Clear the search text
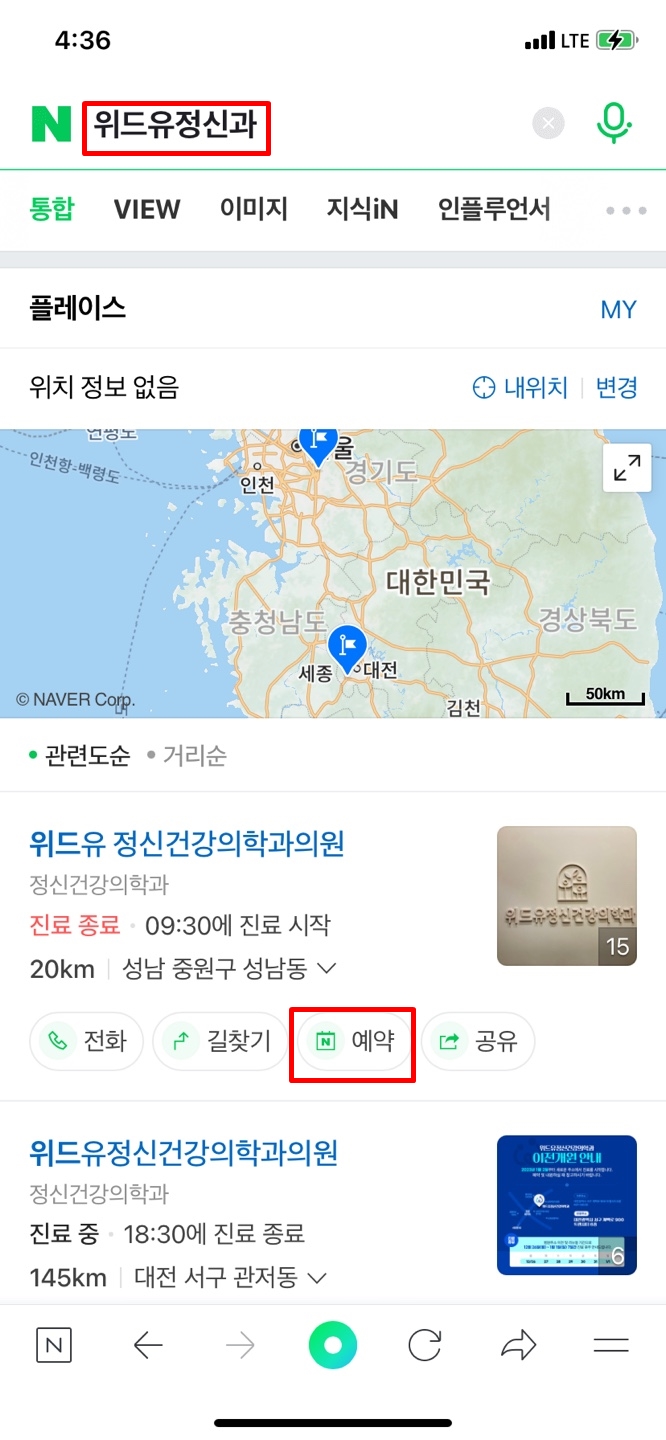The width and height of the screenshot is (666, 1440). [x=548, y=125]
